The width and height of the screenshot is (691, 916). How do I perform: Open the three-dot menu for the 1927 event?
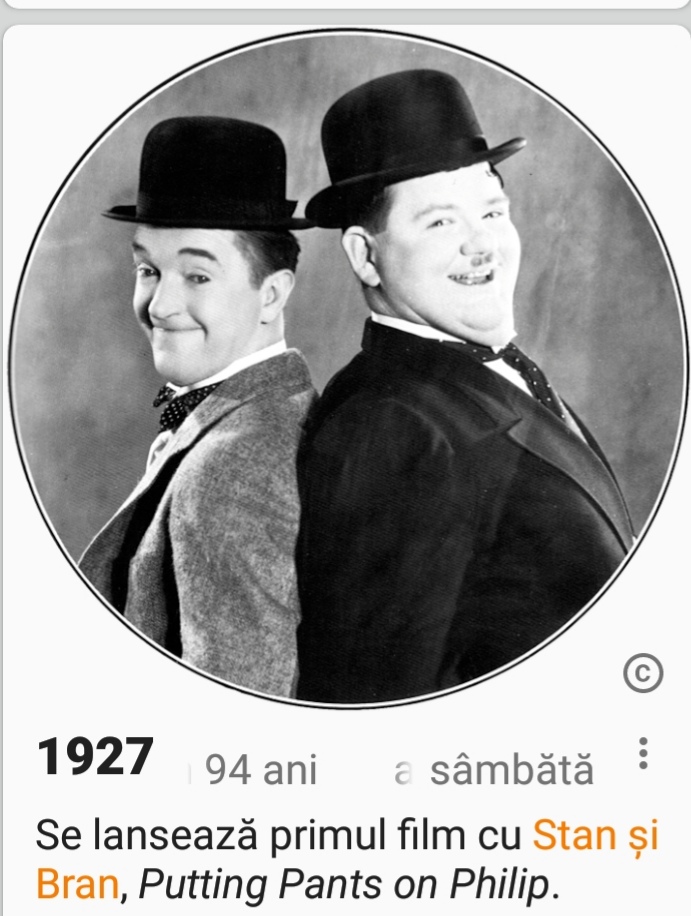[643, 755]
